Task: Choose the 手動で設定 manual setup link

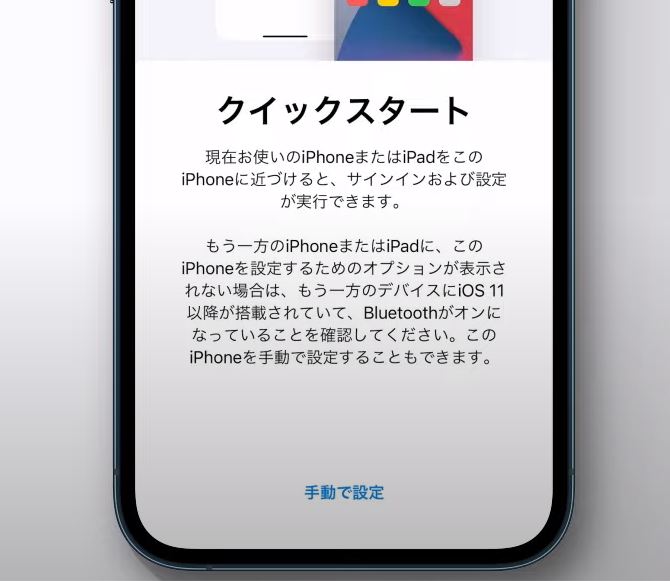Action: coord(344,492)
